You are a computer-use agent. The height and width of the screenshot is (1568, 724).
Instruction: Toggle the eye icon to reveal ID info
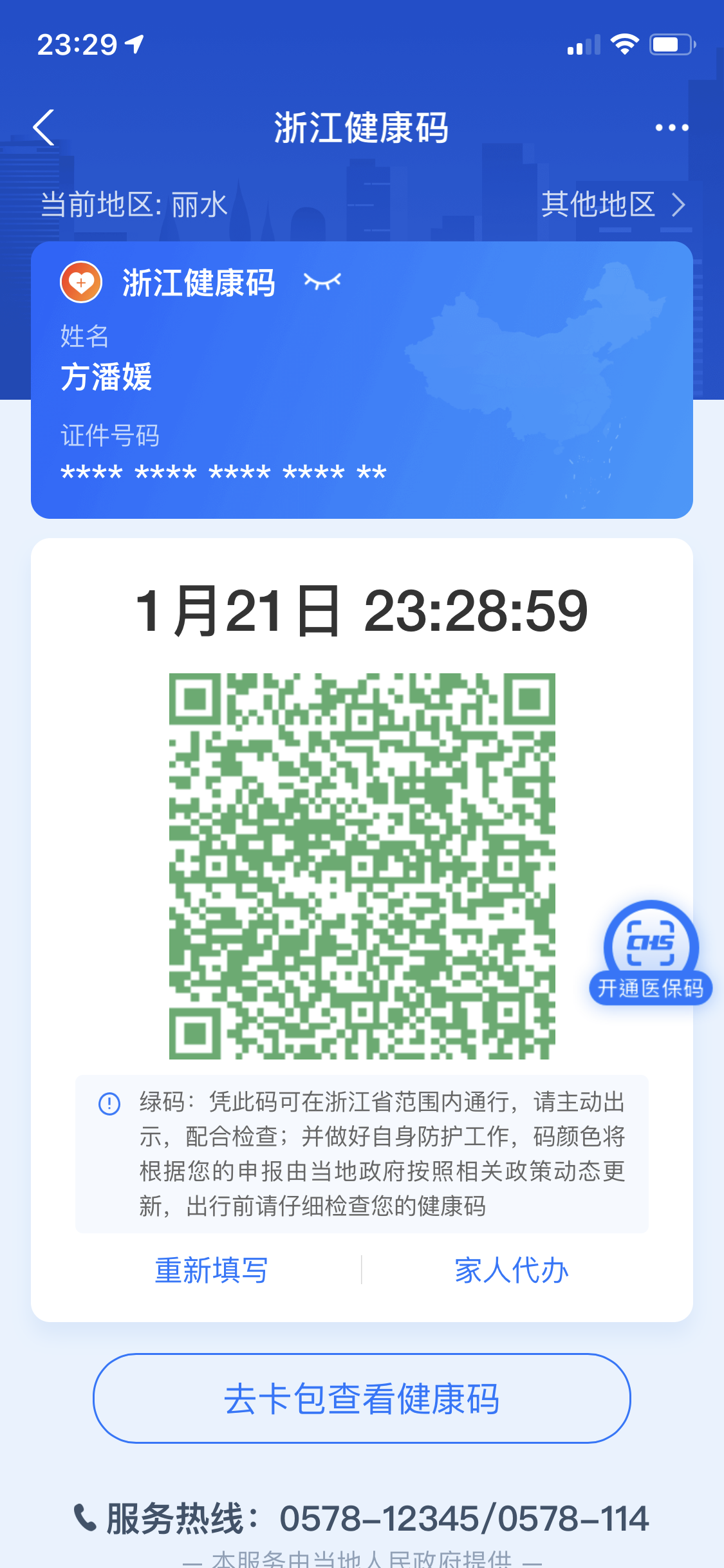pos(322,281)
